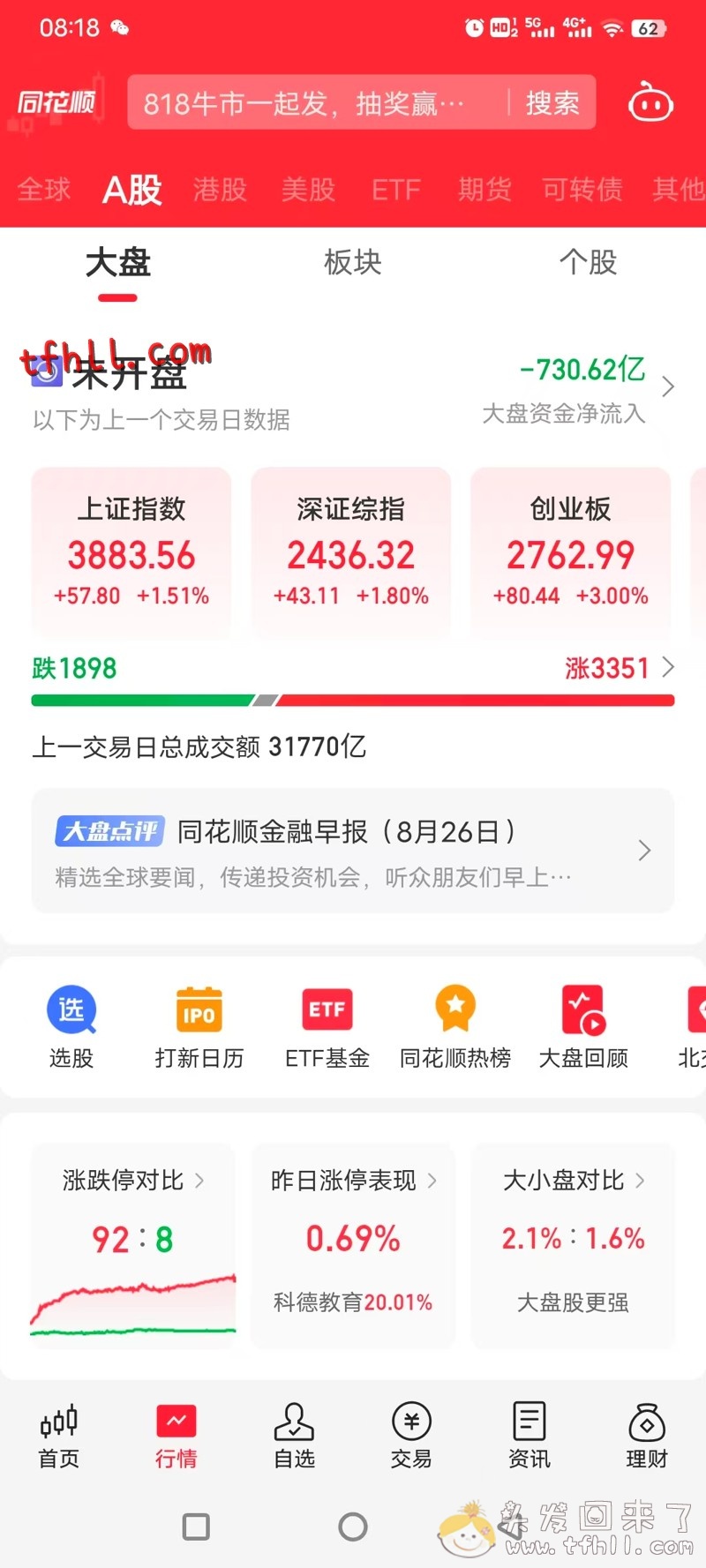Open the 昨日涨停表现 card
Image resolution: width=706 pixels, height=1568 pixels.
point(353,1244)
